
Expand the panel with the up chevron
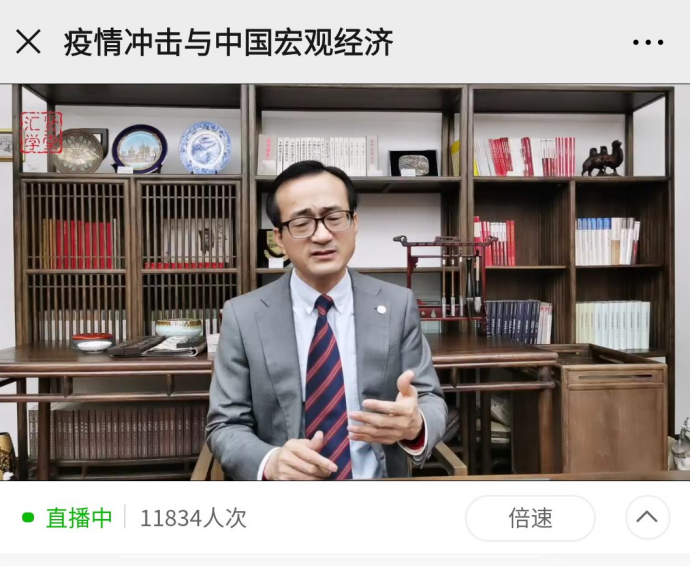point(647,518)
